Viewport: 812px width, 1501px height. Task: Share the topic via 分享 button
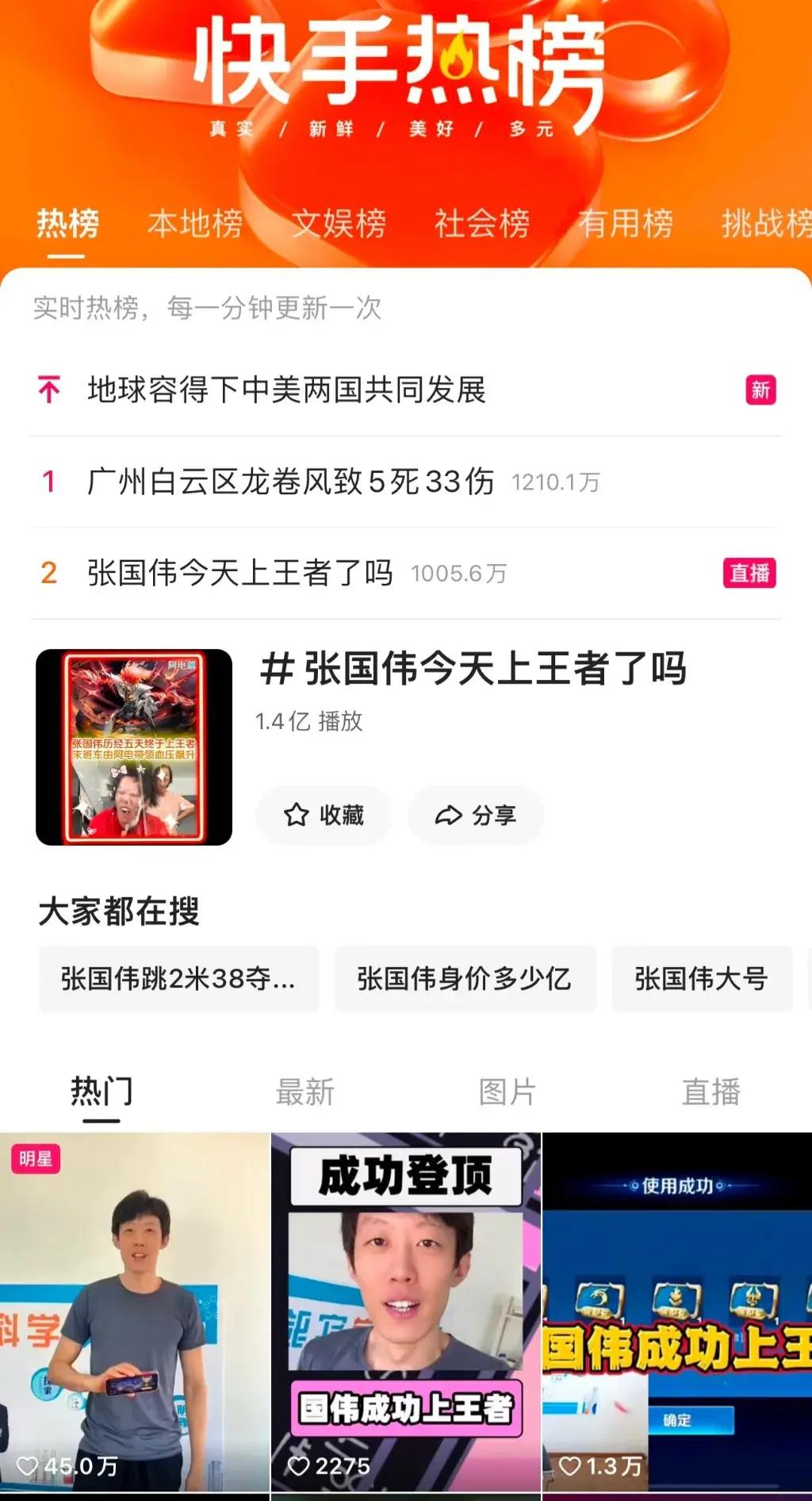[x=476, y=815]
